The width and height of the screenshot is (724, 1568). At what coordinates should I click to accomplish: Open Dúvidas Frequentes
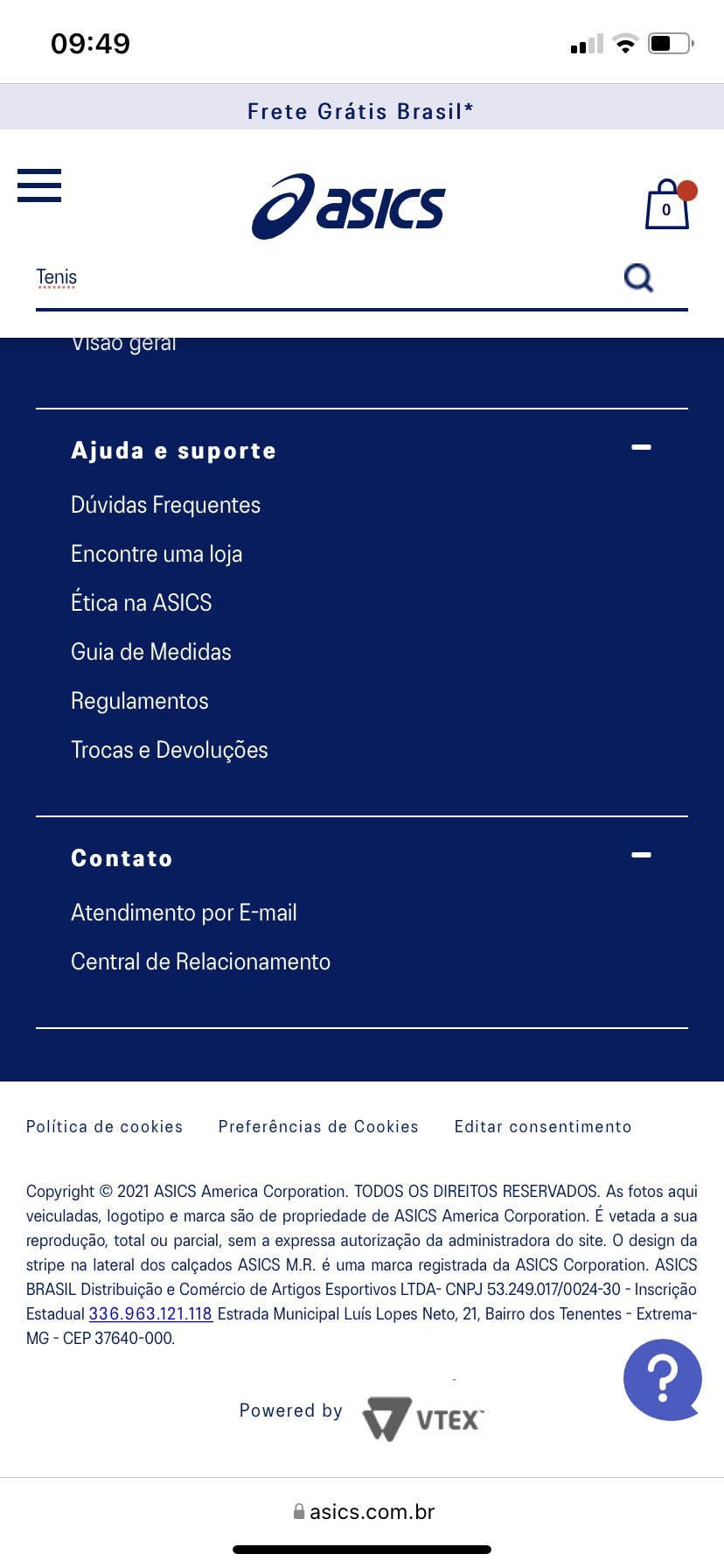coord(165,505)
